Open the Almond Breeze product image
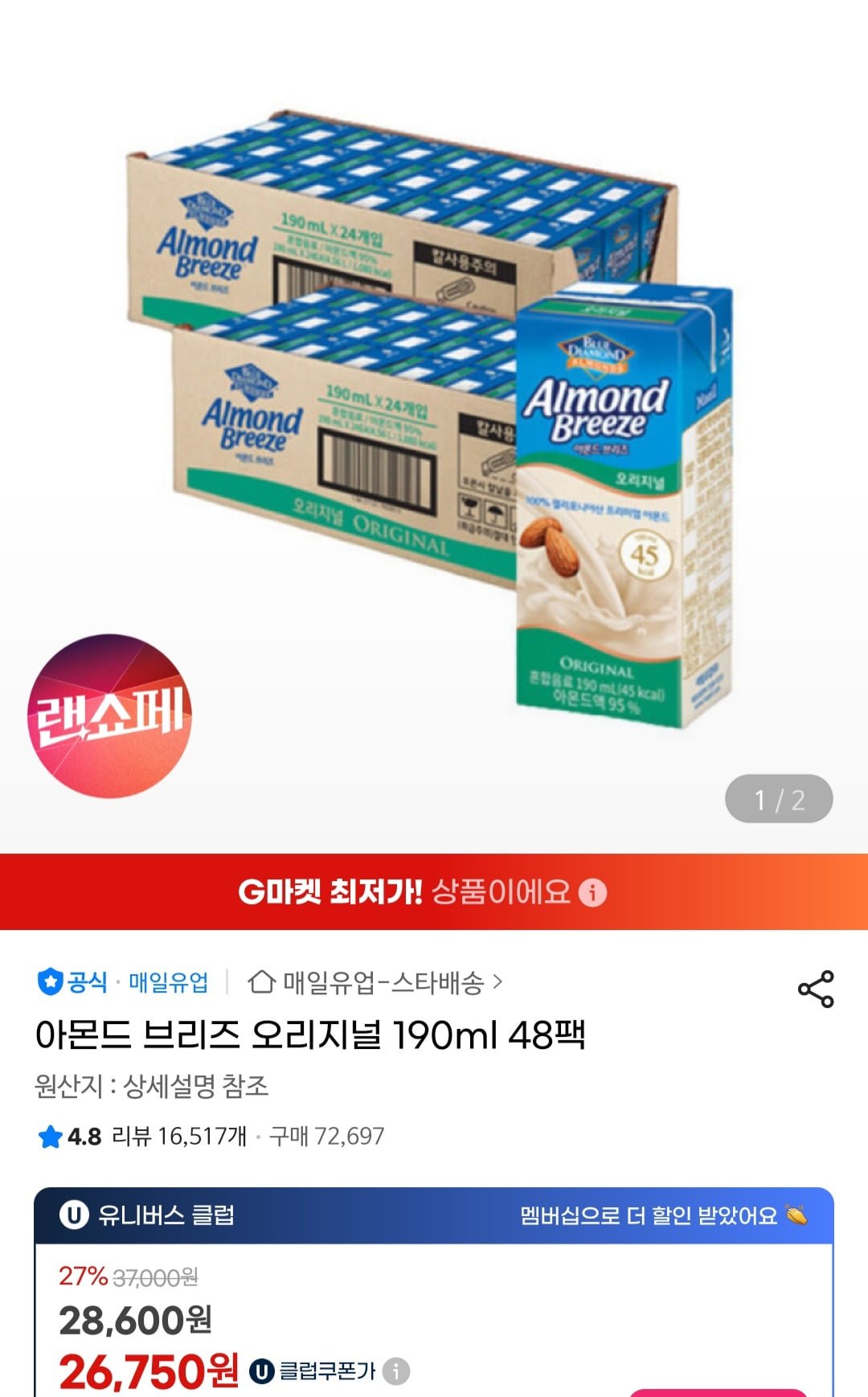The width and height of the screenshot is (868, 1397). 434,418
